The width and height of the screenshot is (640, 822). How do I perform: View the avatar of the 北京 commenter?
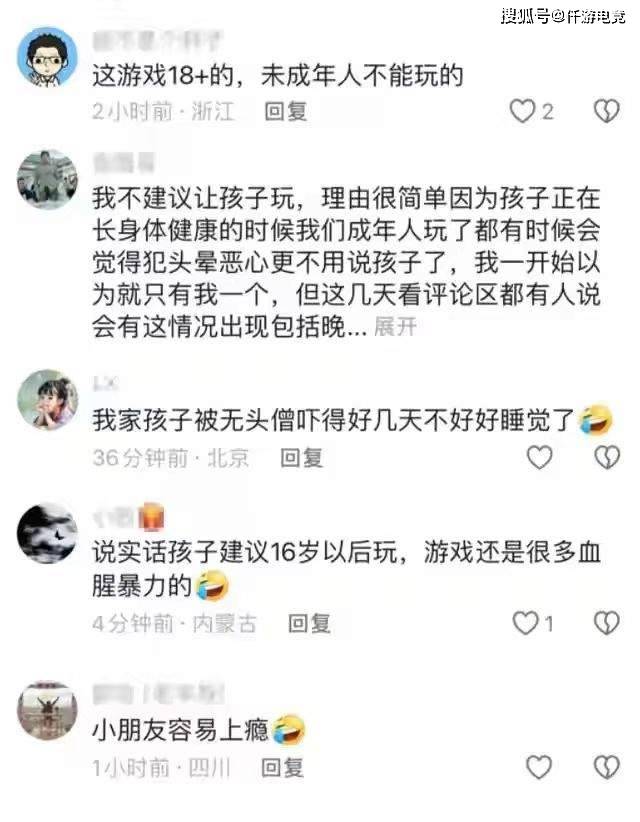(x=47, y=400)
